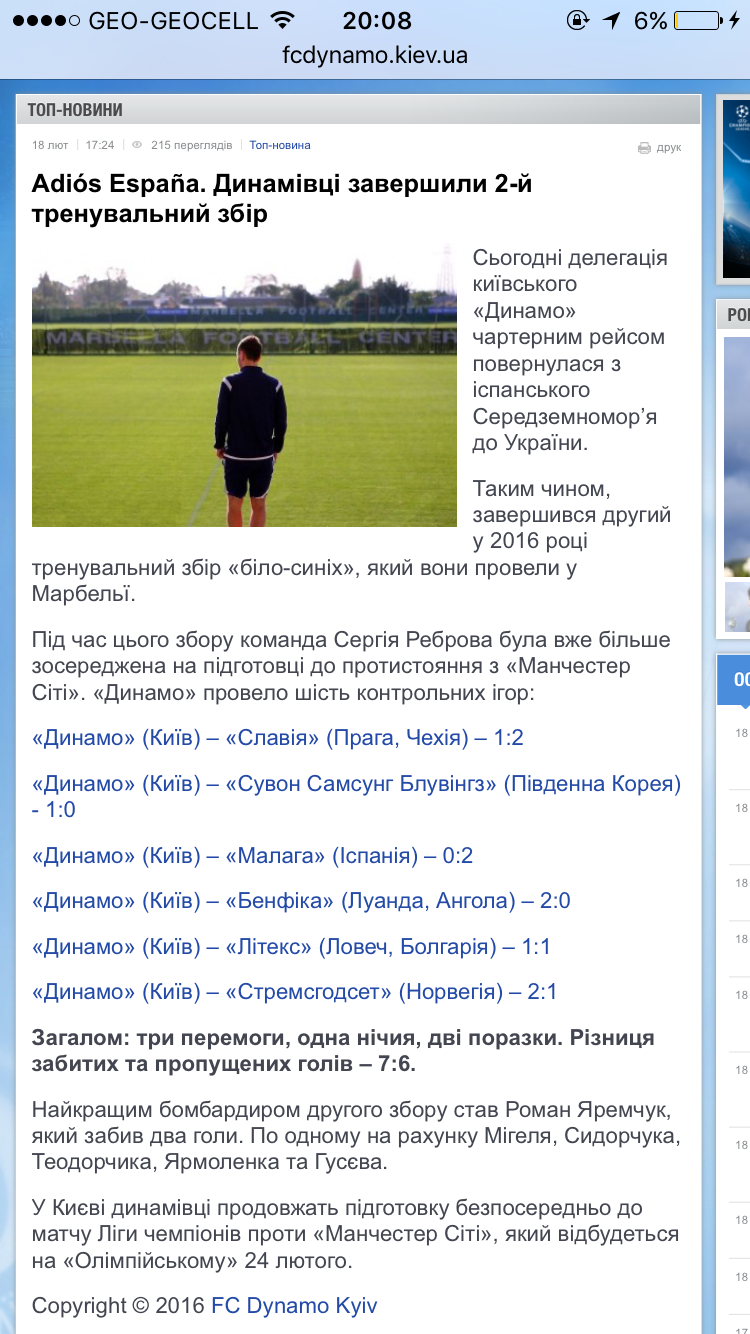
Task: Open match report against Літекс Ловеч
Action: point(290,946)
